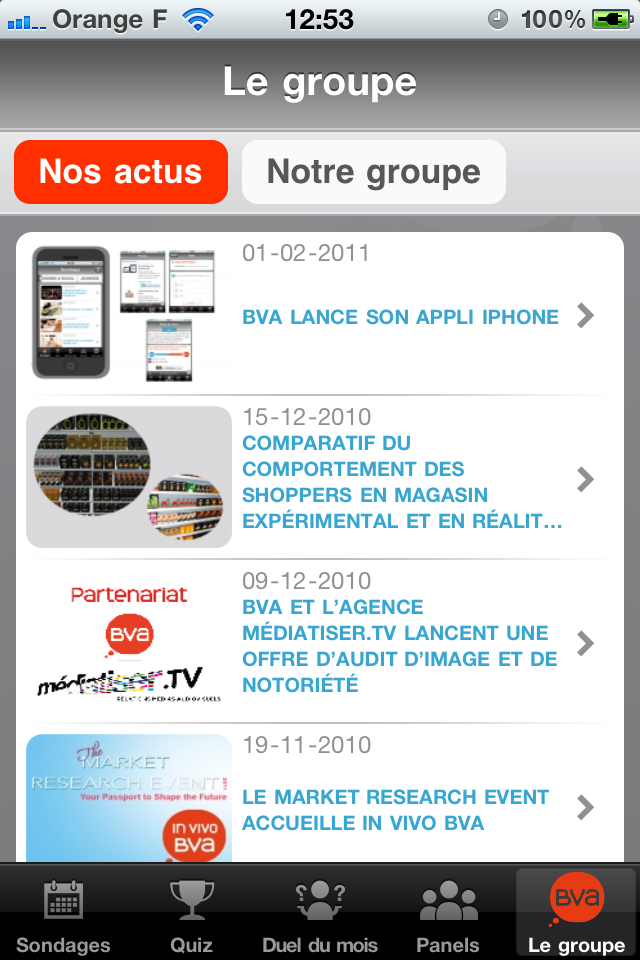Open the Médiatiser.TV audit d'image article
The width and height of the screenshot is (640, 960).
[400, 645]
